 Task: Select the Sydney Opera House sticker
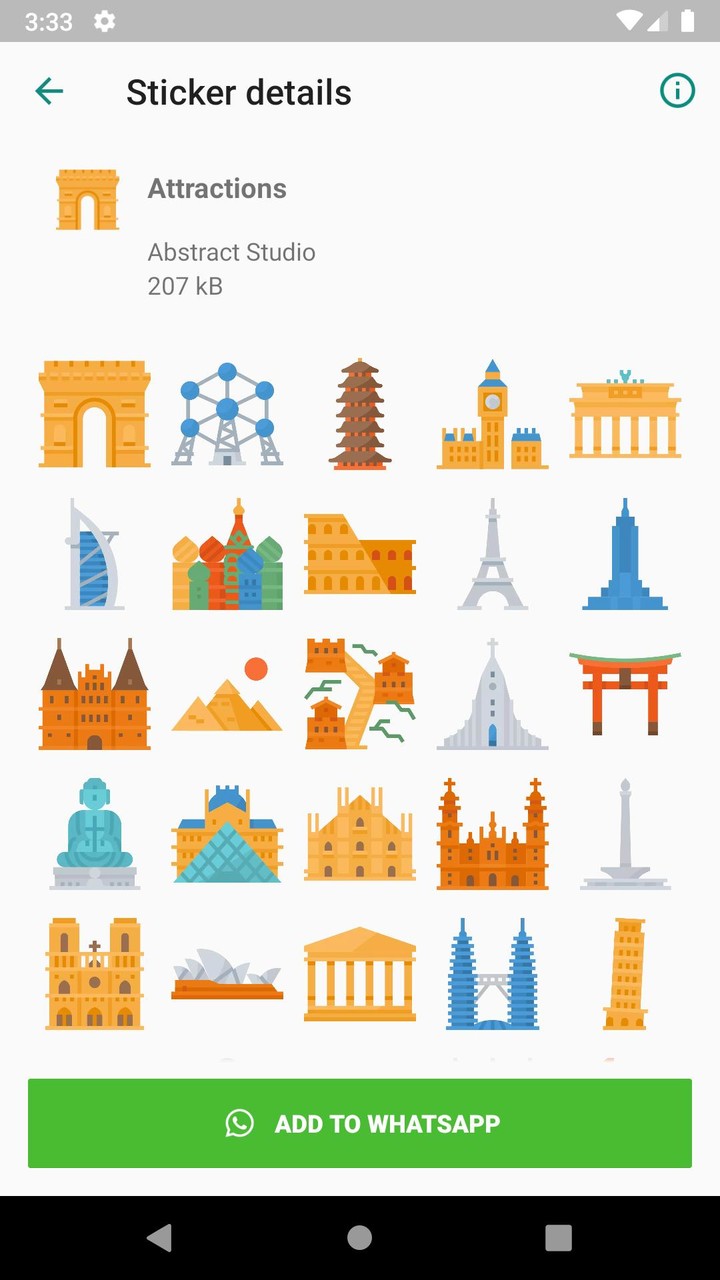tap(226, 975)
